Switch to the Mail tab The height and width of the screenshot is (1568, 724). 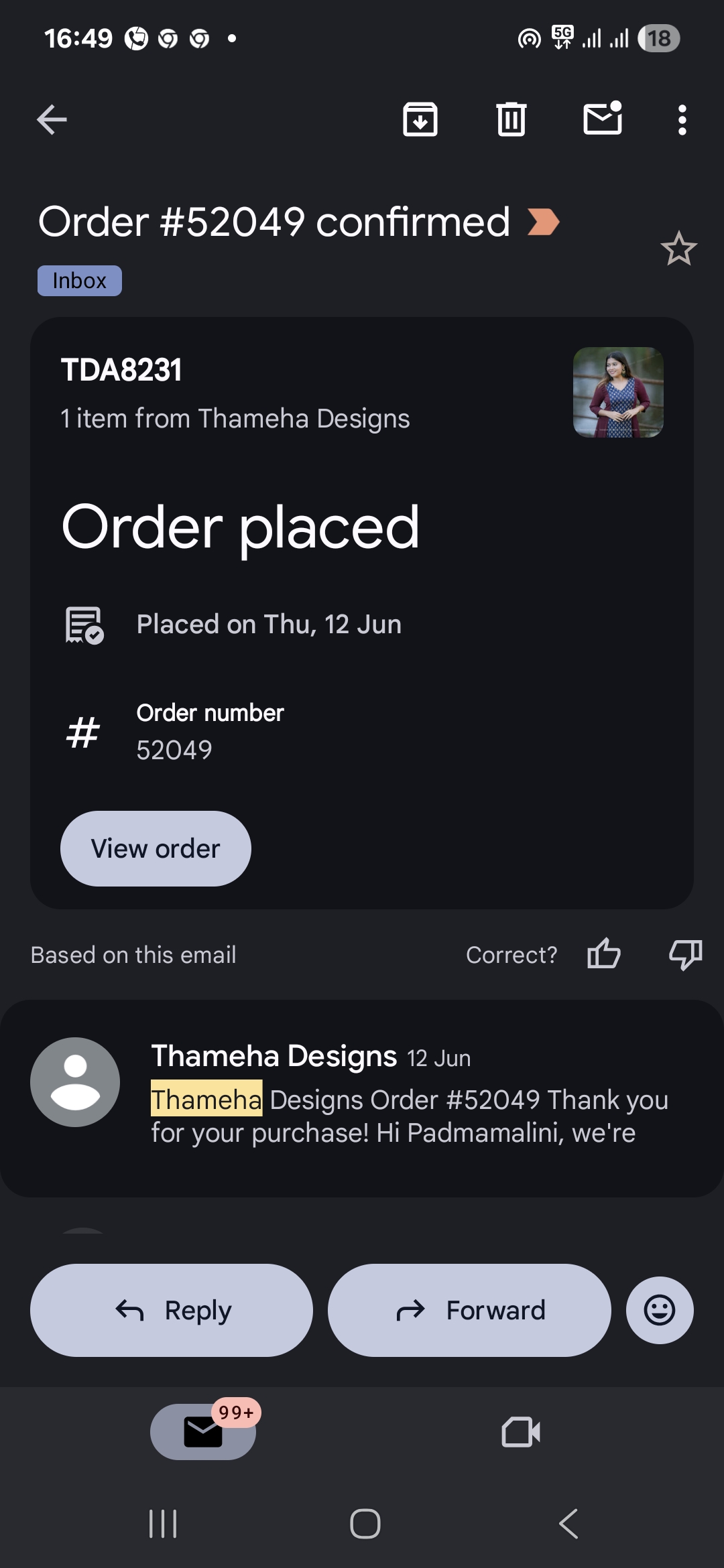click(203, 1432)
